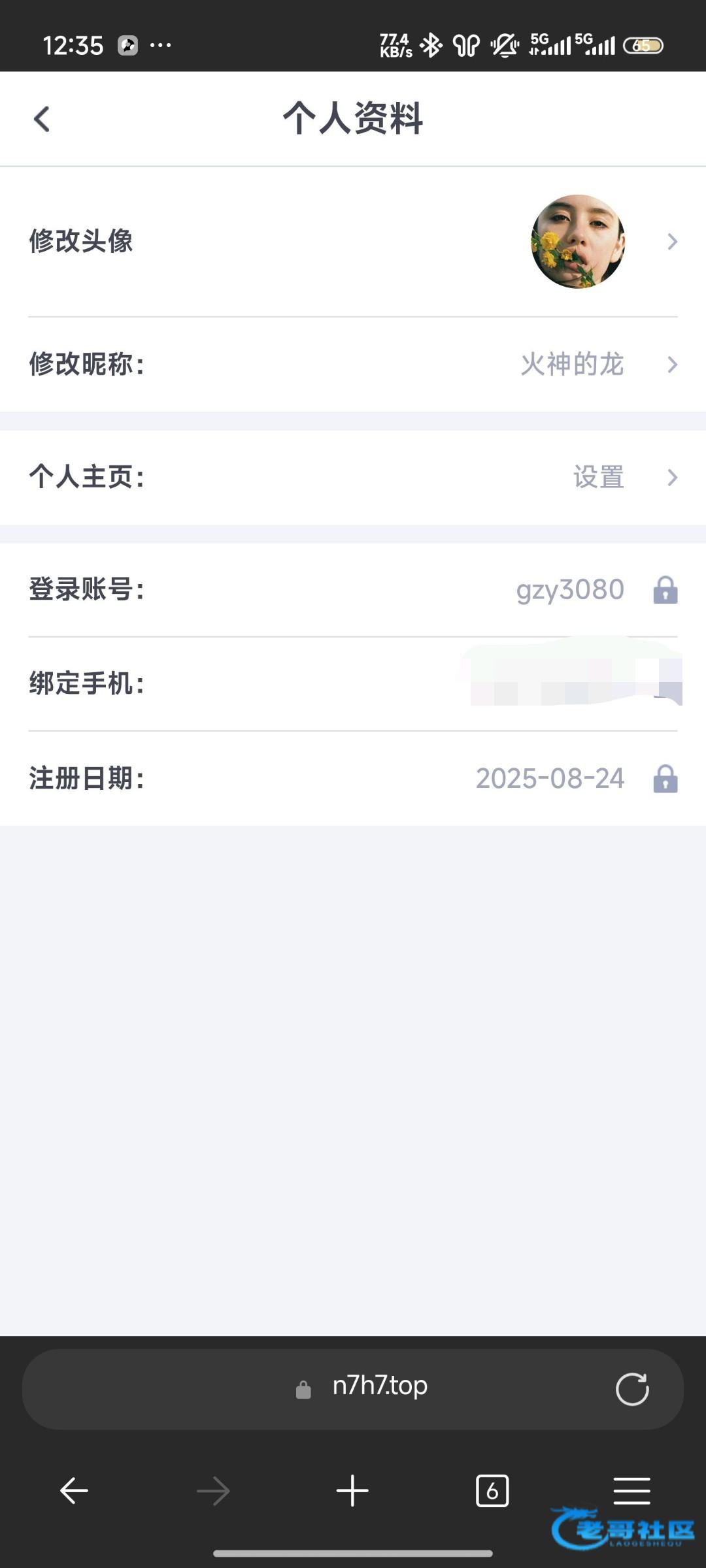
Task: Go back from the 个人资料 page
Action: click(42, 119)
